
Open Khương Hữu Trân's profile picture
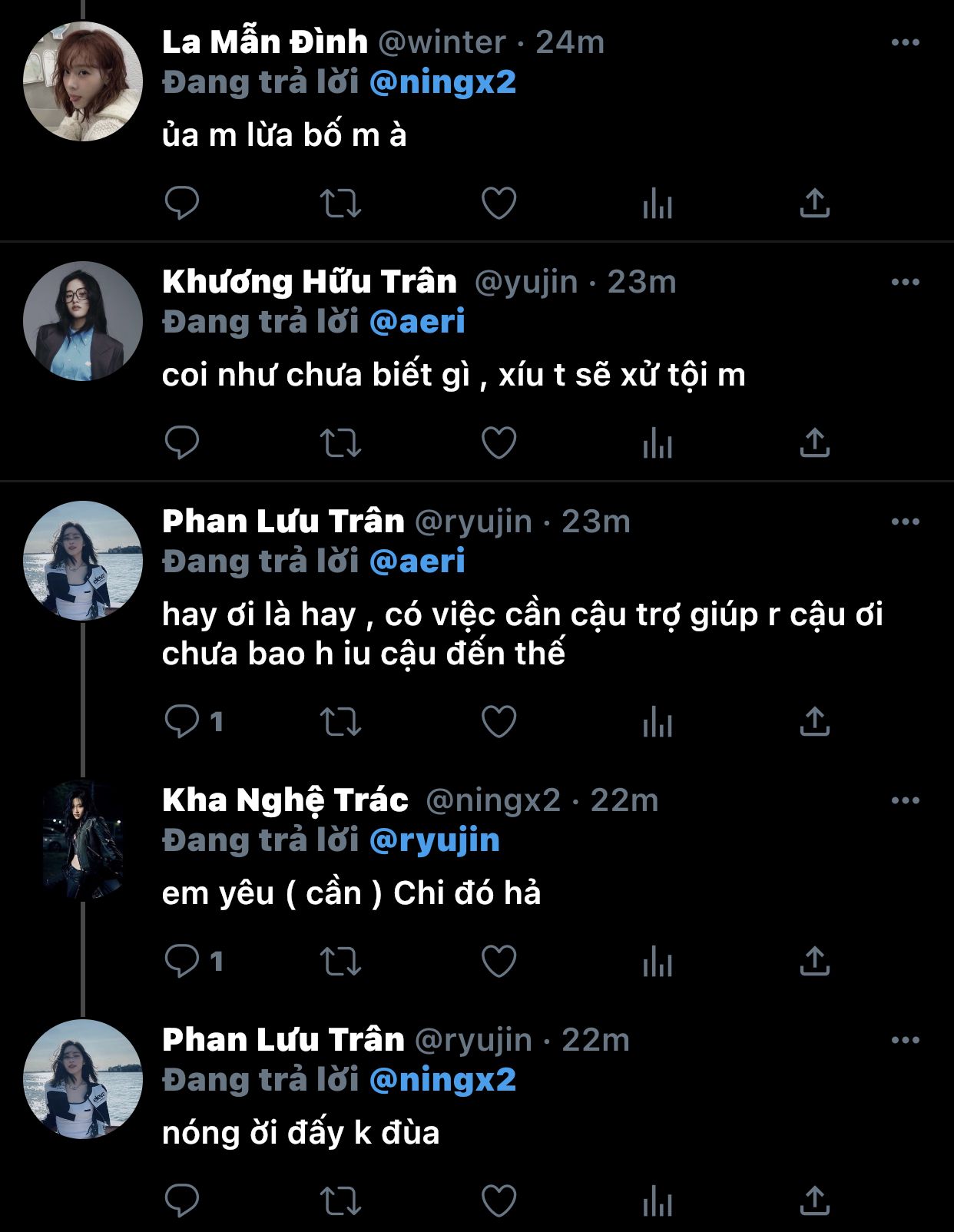(x=83, y=321)
